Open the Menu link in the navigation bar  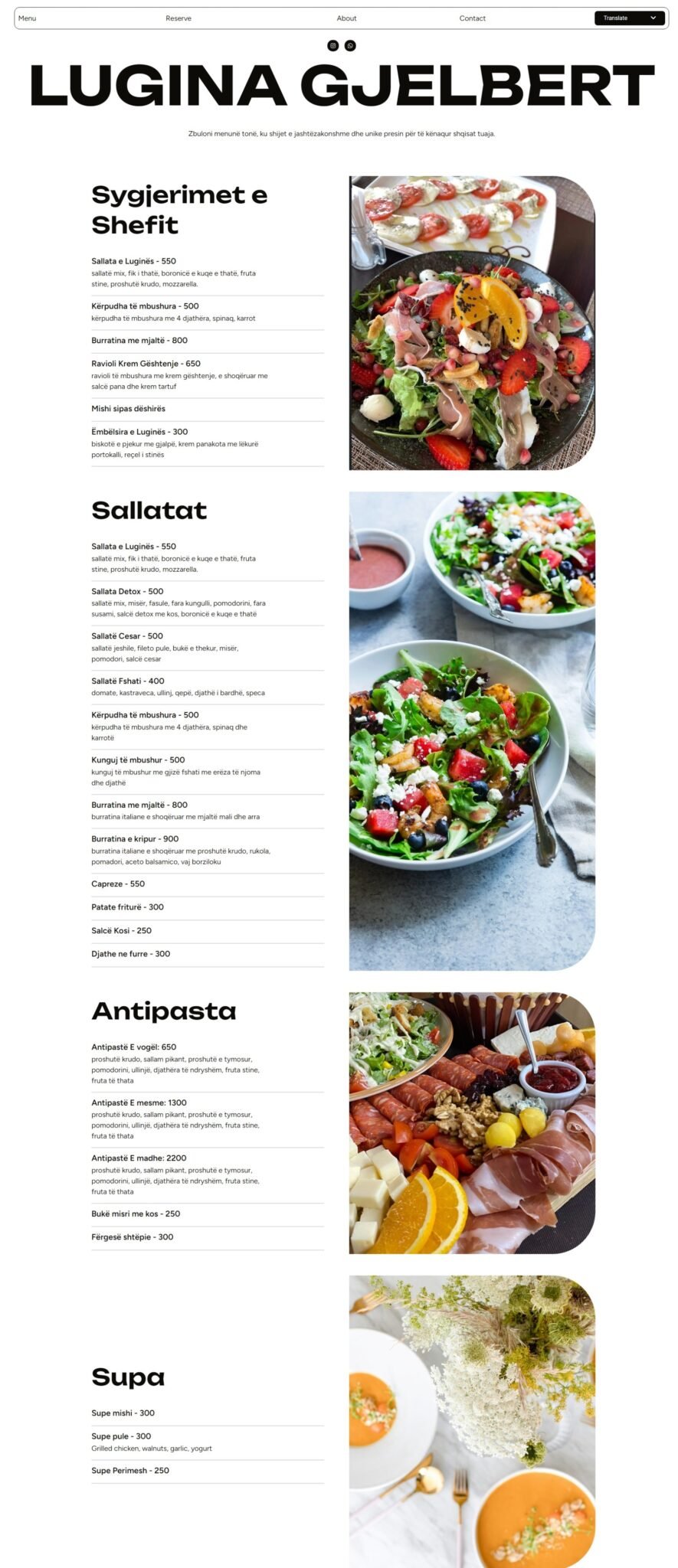pos(27,18)
